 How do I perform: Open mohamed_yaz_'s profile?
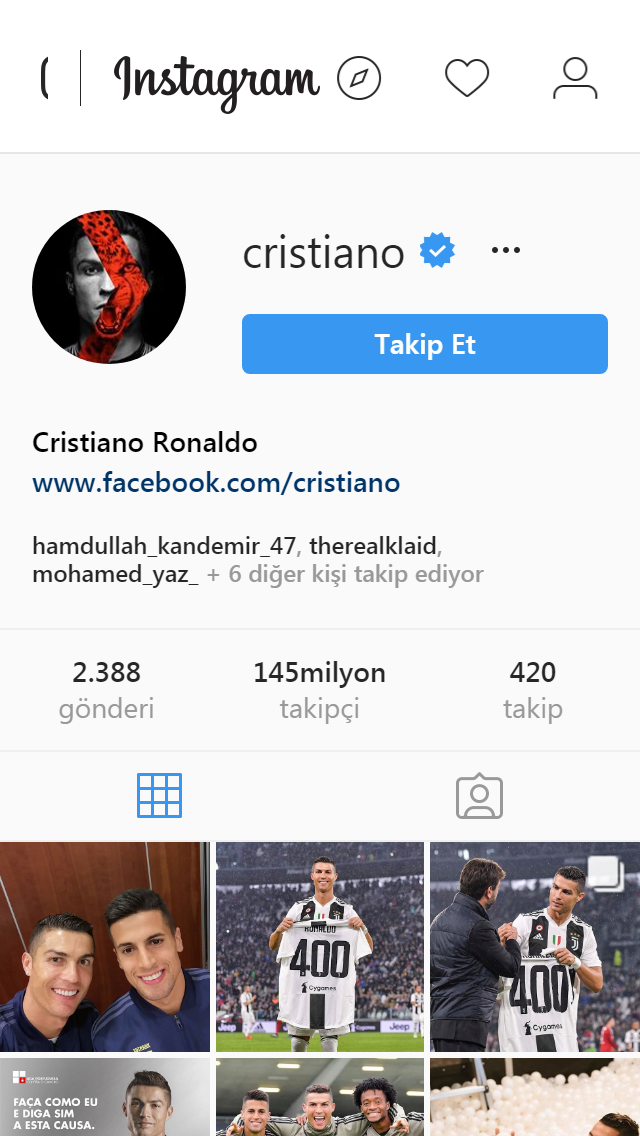click(116, 575)
